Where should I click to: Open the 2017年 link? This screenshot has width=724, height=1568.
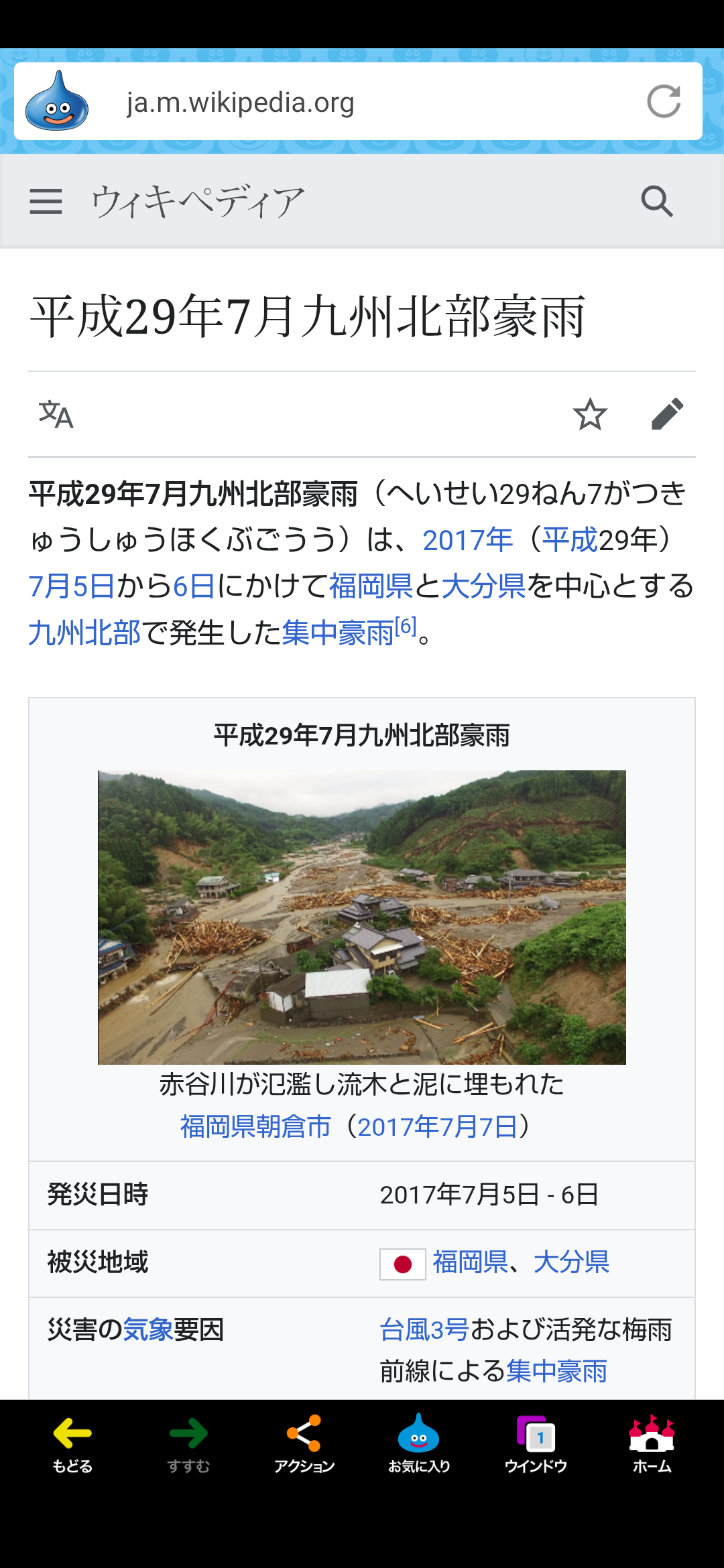[468, 540]
